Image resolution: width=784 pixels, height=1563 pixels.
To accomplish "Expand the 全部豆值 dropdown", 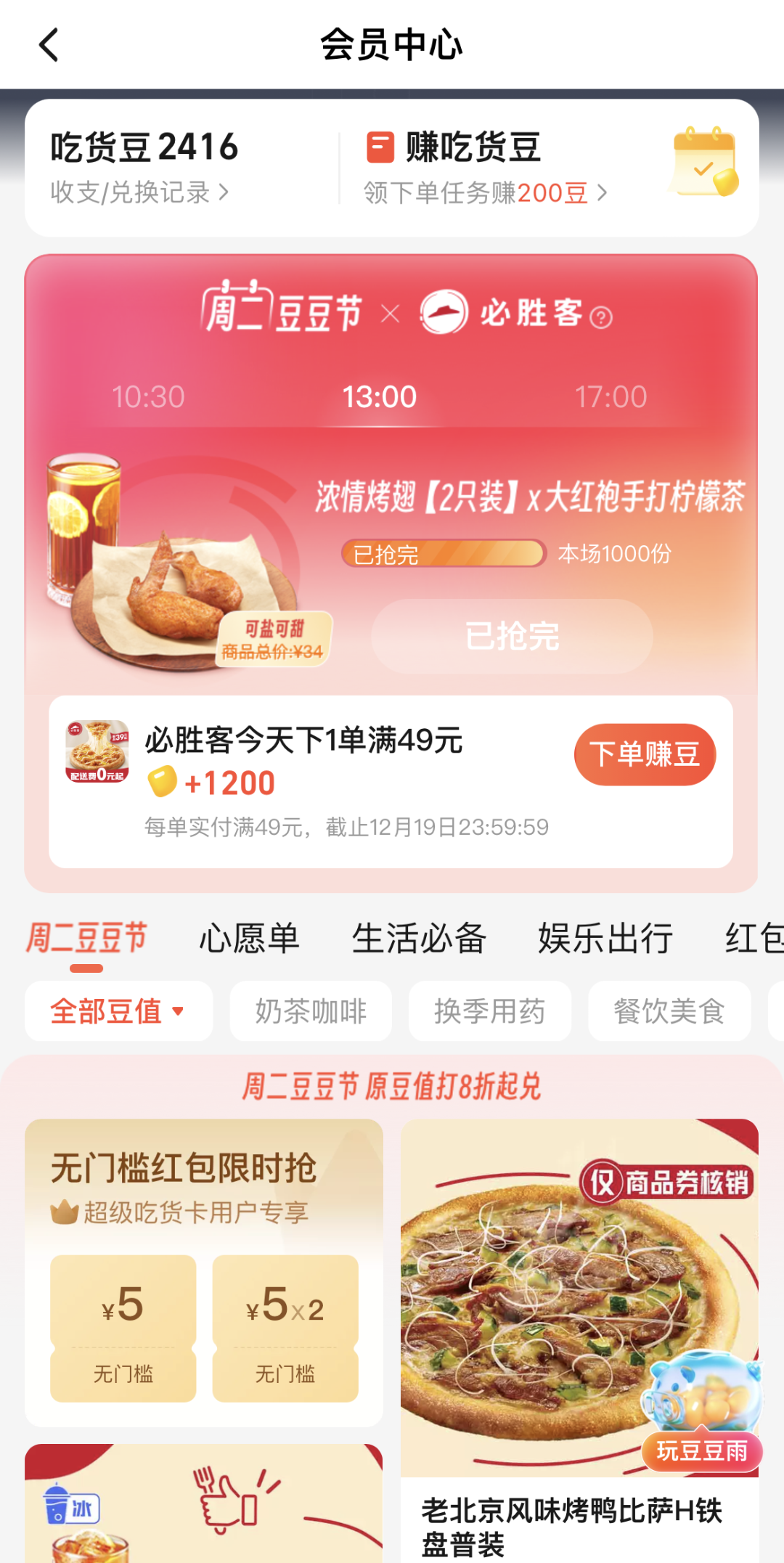I will [x=118, y=1011].
